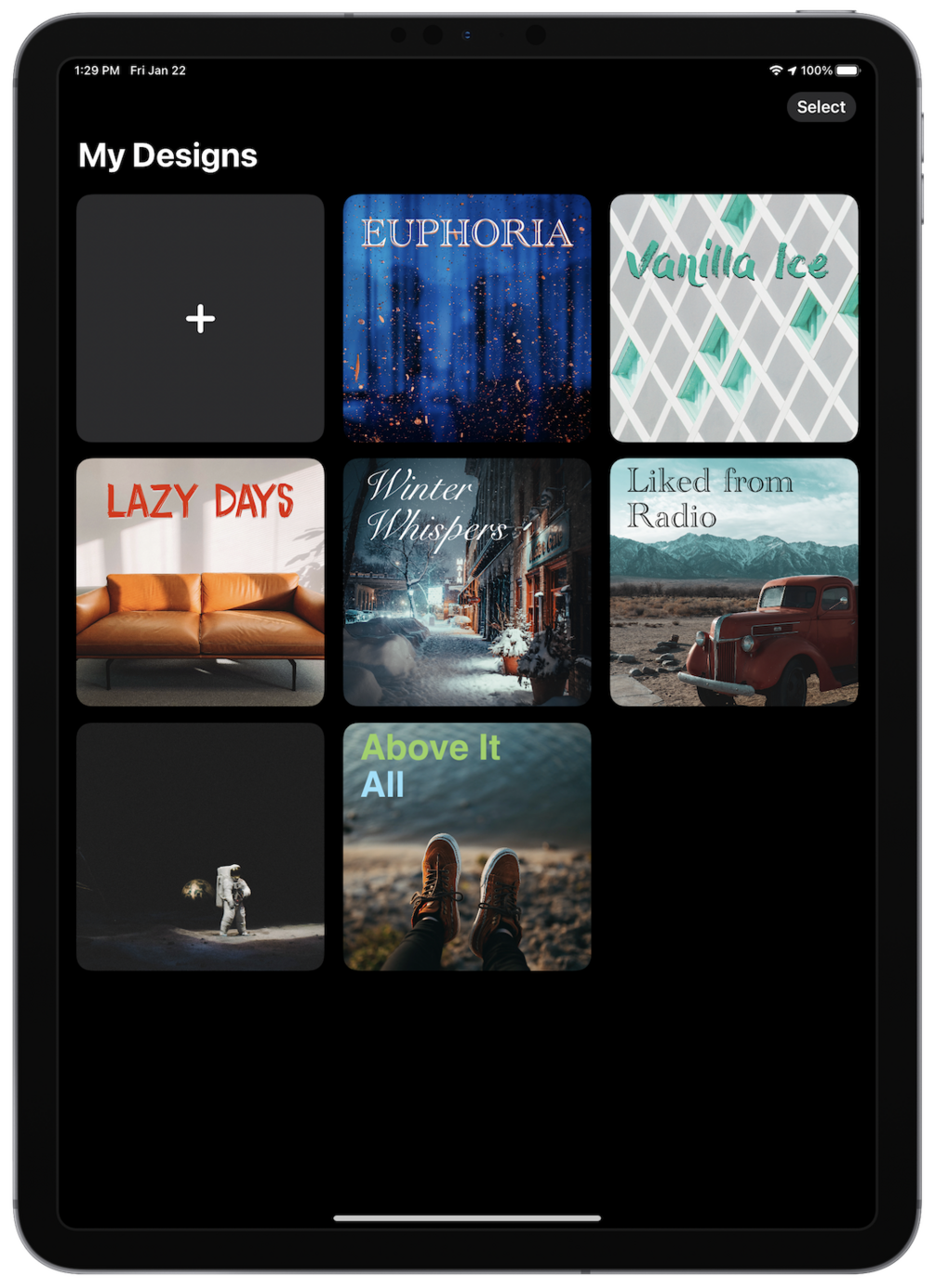Screen dimensions: 935x1288
Task: Open the Liked from Radio design
Action: pyautogui.click(x=733, y=582)
